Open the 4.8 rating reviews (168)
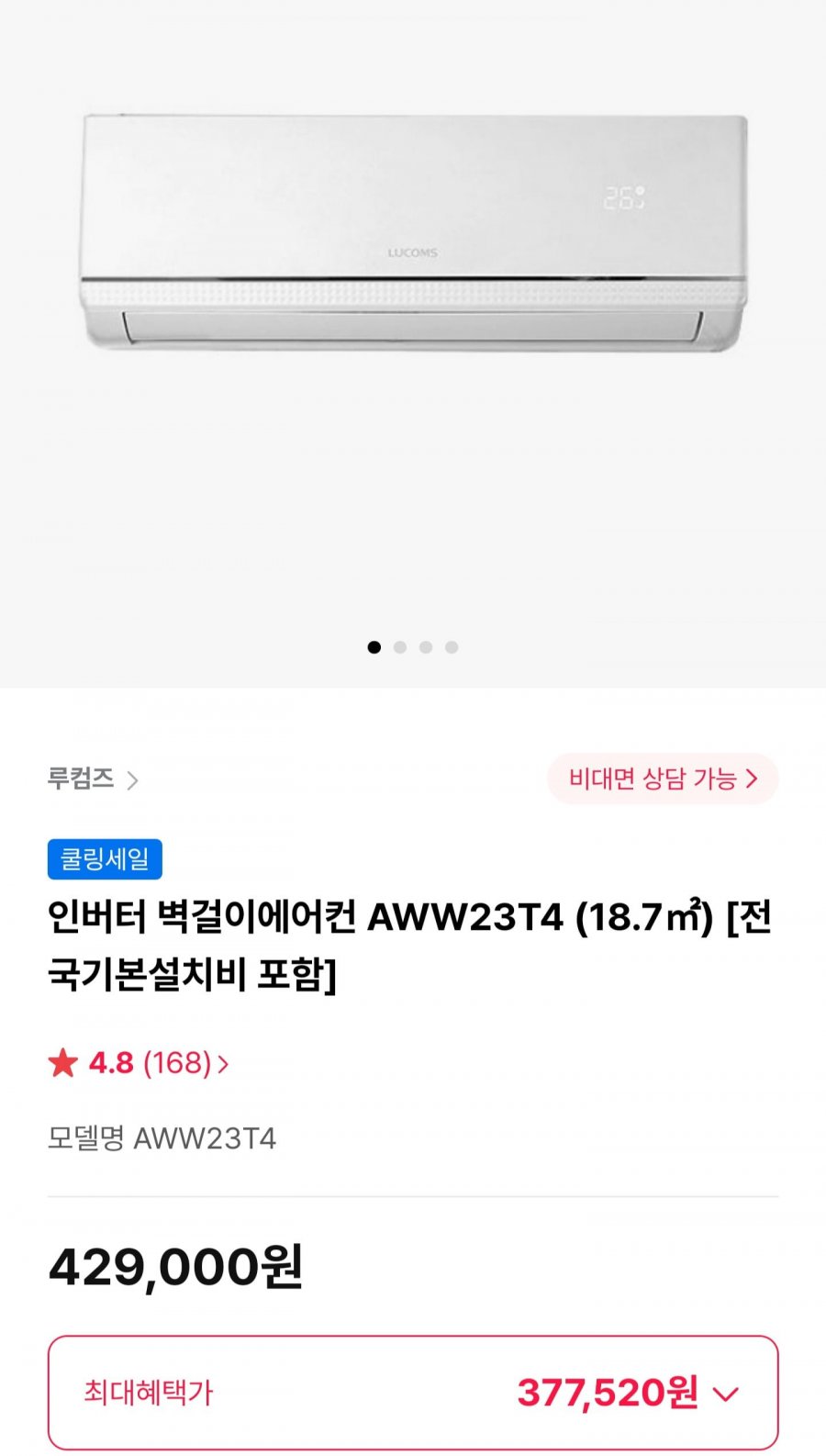This screenshot has width=826, height=1456. click(139, 1063)
